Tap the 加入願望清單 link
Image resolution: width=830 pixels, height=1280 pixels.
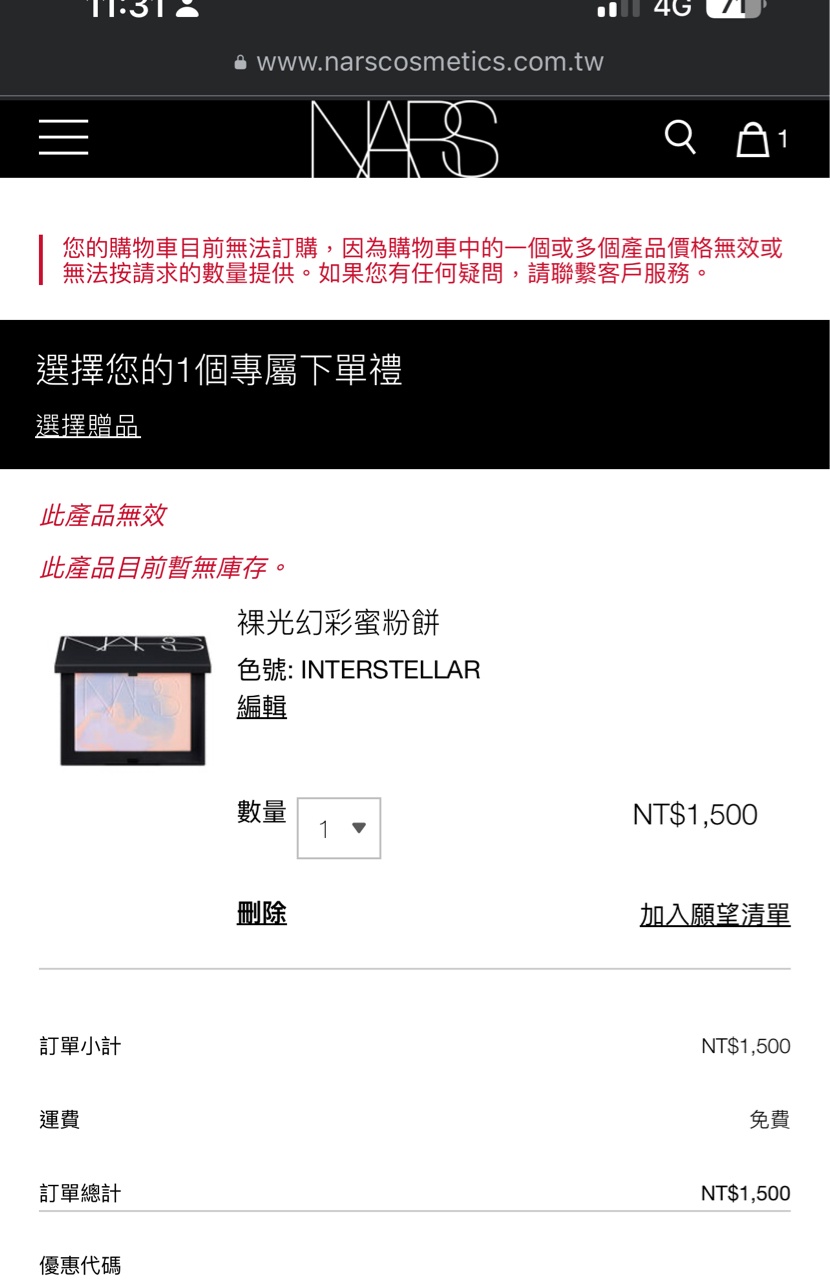715,914
